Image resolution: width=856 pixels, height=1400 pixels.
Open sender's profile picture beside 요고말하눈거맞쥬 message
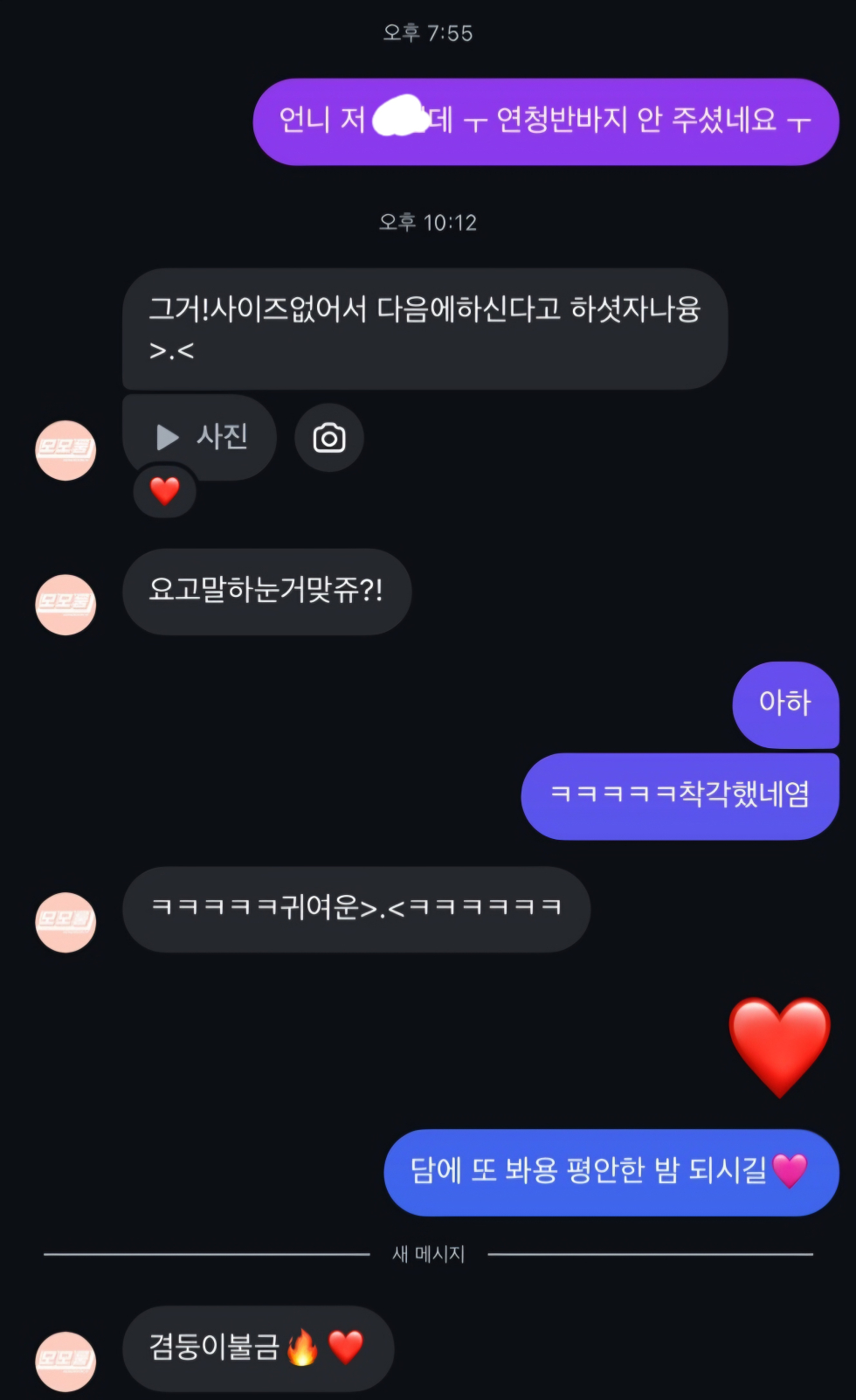tap(66, 604)
